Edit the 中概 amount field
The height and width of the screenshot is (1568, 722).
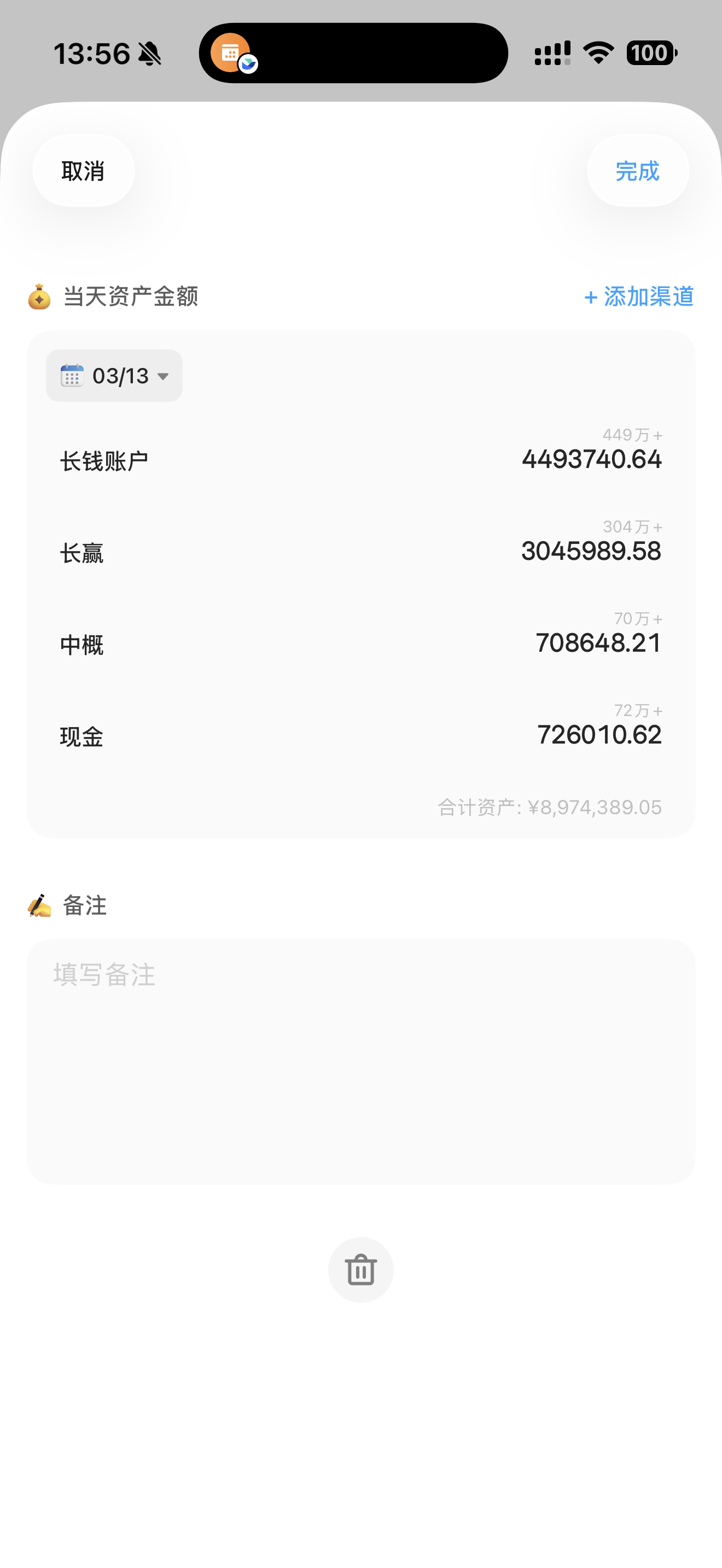[x=598, y=643]
